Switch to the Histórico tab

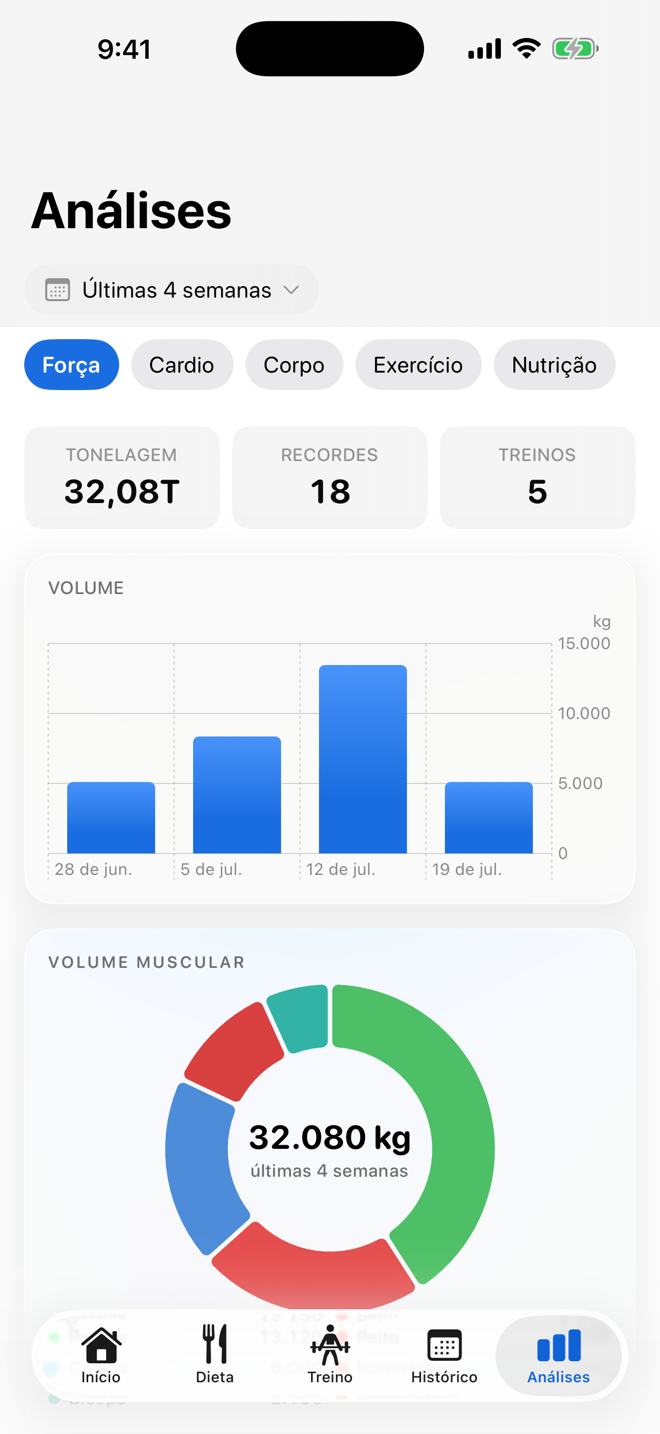[x=444, y=1356]
